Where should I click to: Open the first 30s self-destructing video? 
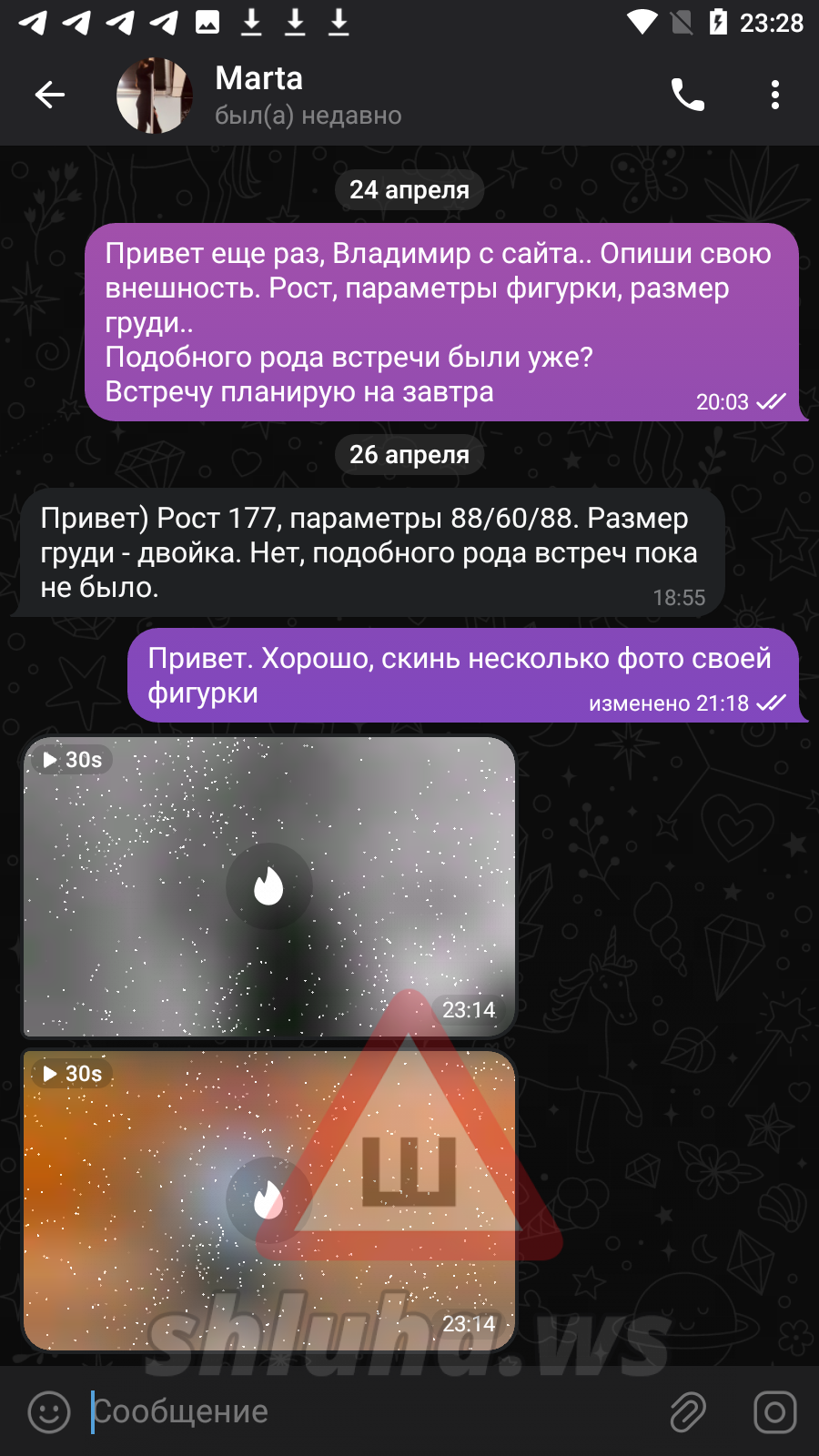tap(268, 886)
